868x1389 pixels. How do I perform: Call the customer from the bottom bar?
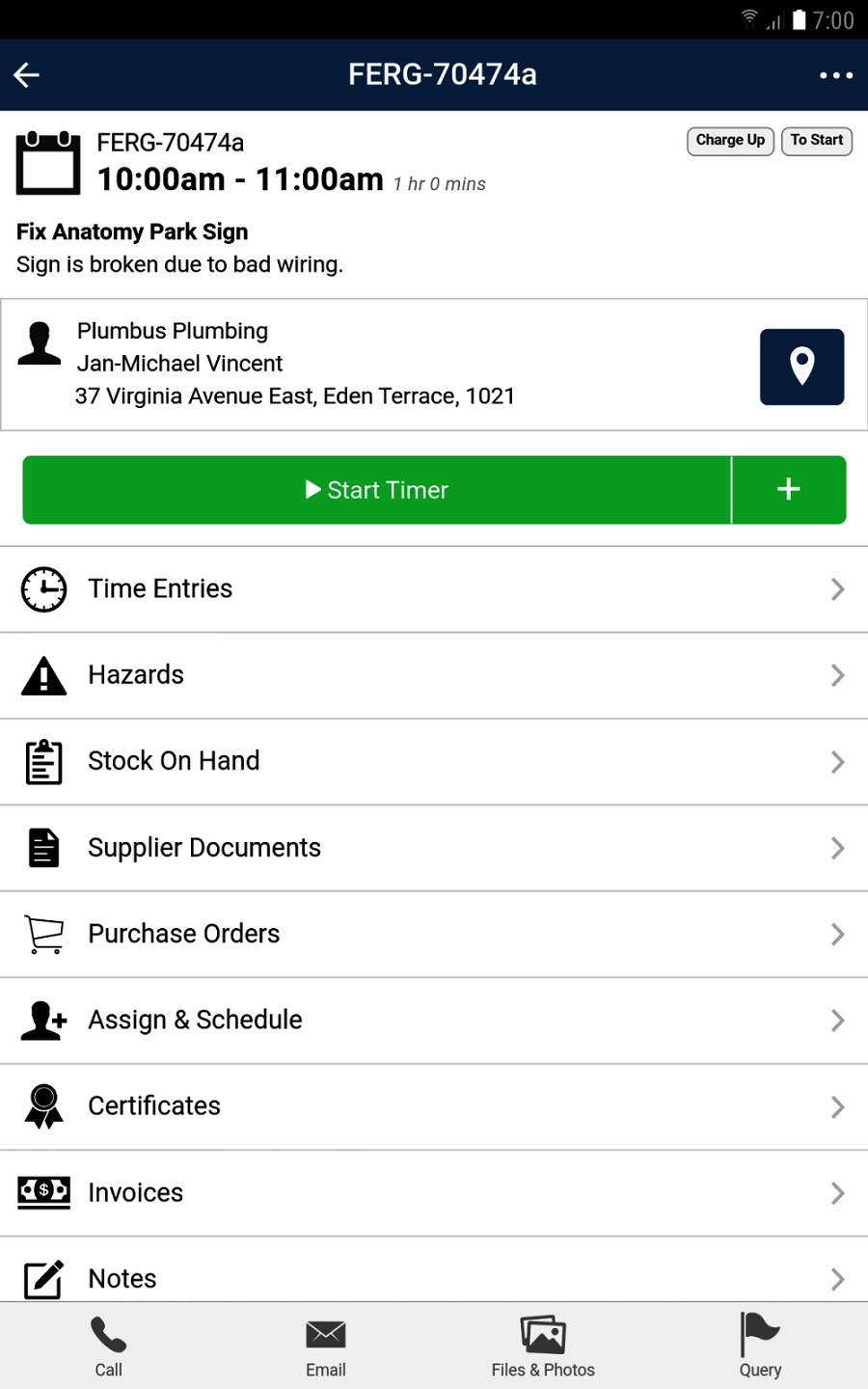[x=108, y=1347]
